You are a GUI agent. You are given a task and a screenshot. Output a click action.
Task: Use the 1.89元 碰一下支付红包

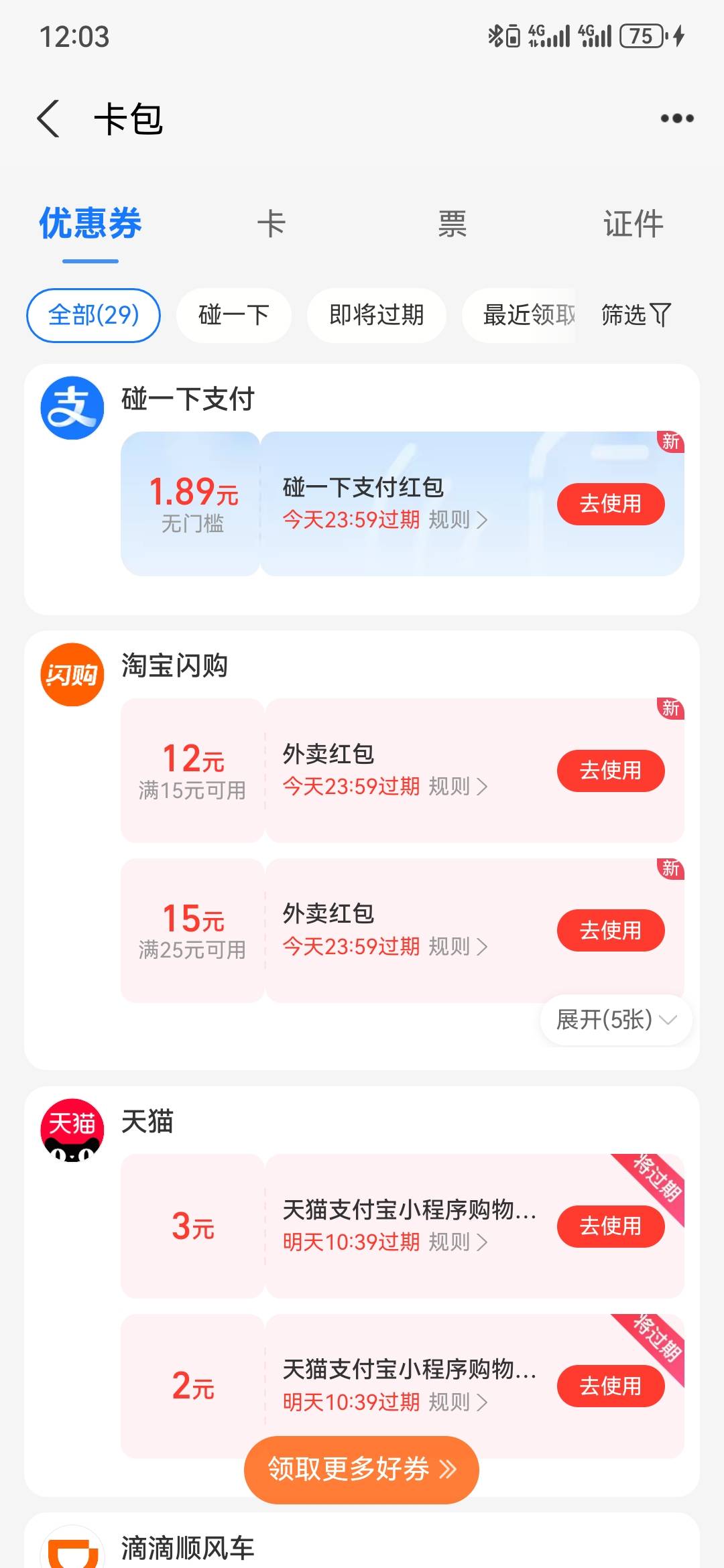click(611, 504)
